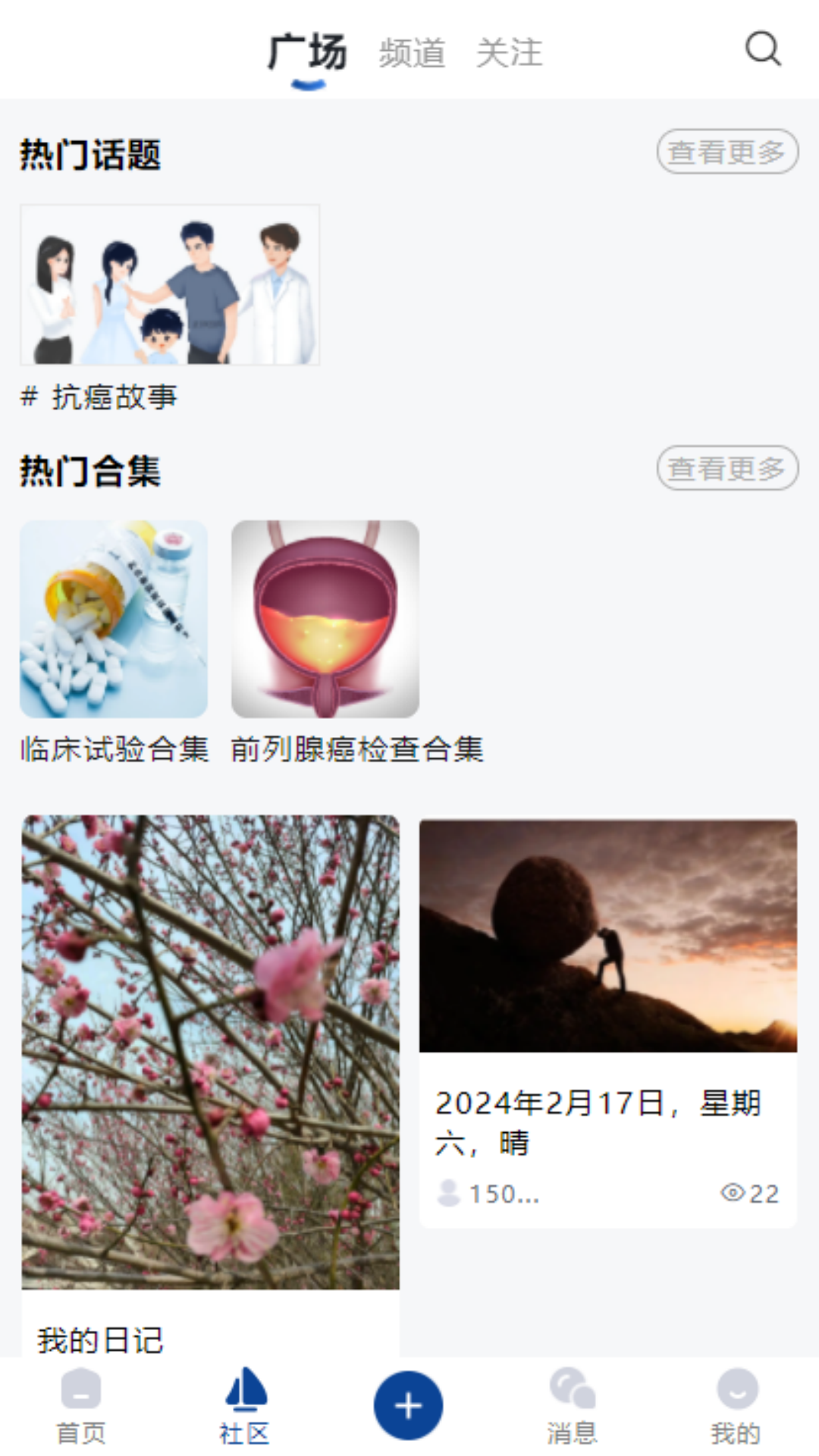Open the 前列腺癌检查合集 collection
This screenshot has height=1456, width=819.
coord(325,618)
